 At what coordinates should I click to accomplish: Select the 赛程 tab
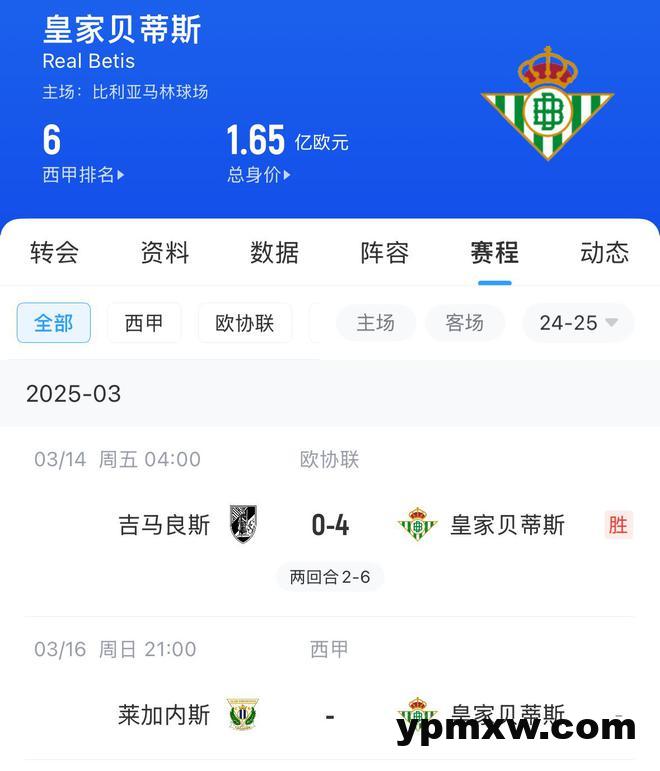[495, 252]
